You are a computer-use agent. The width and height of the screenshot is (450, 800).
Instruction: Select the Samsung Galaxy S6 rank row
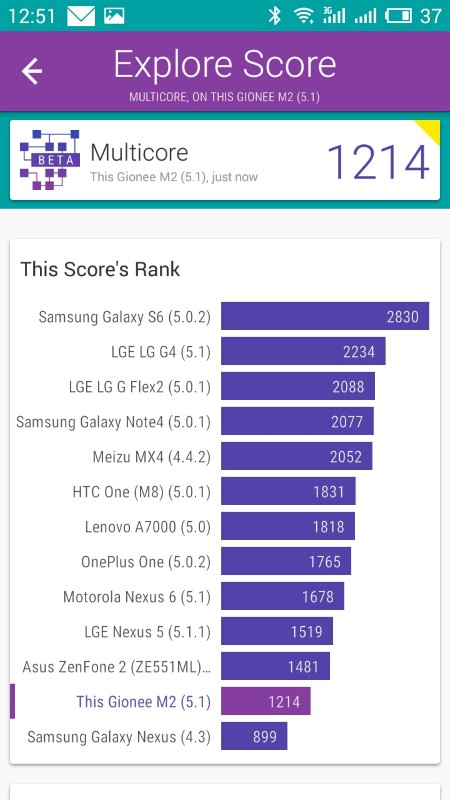click(x=224, y=316)
